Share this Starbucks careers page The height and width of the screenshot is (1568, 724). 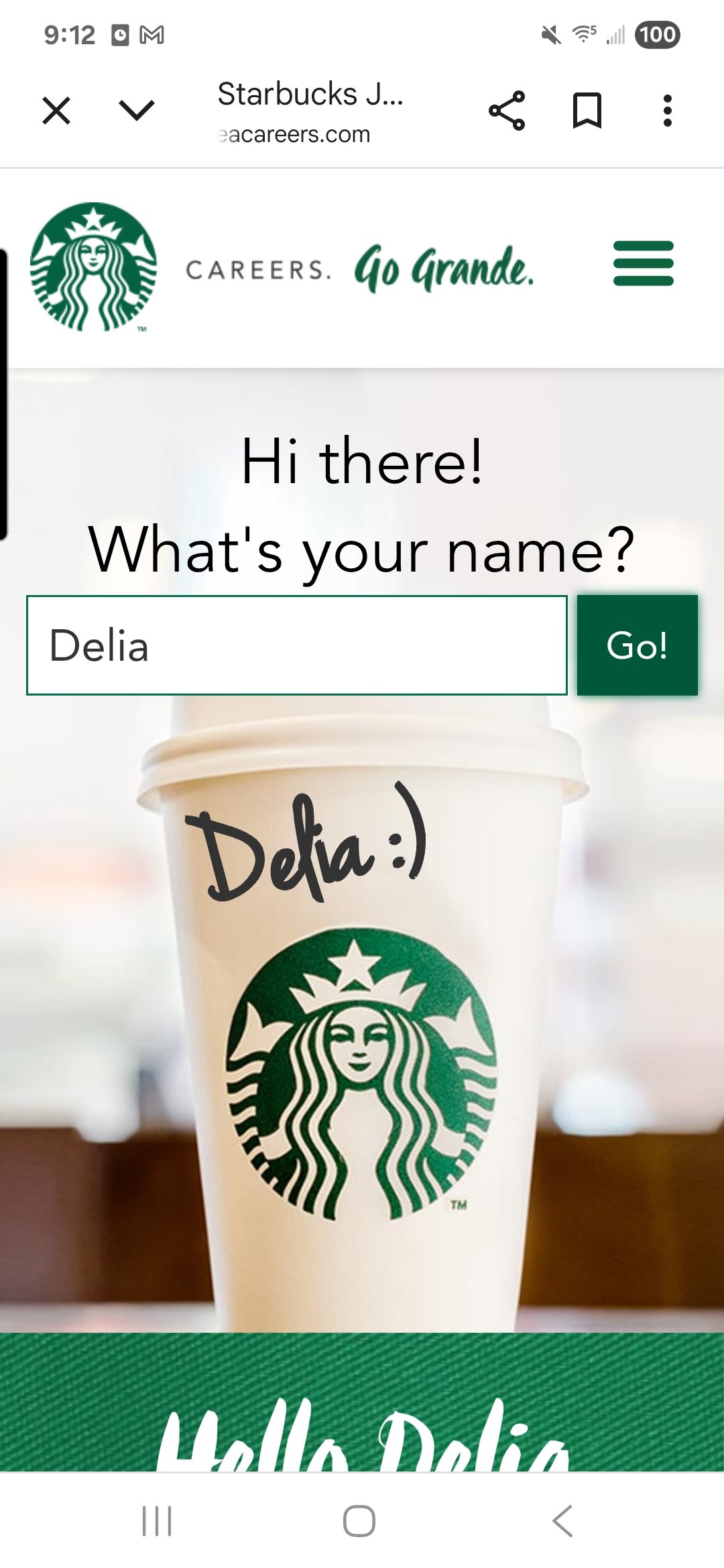507,111
